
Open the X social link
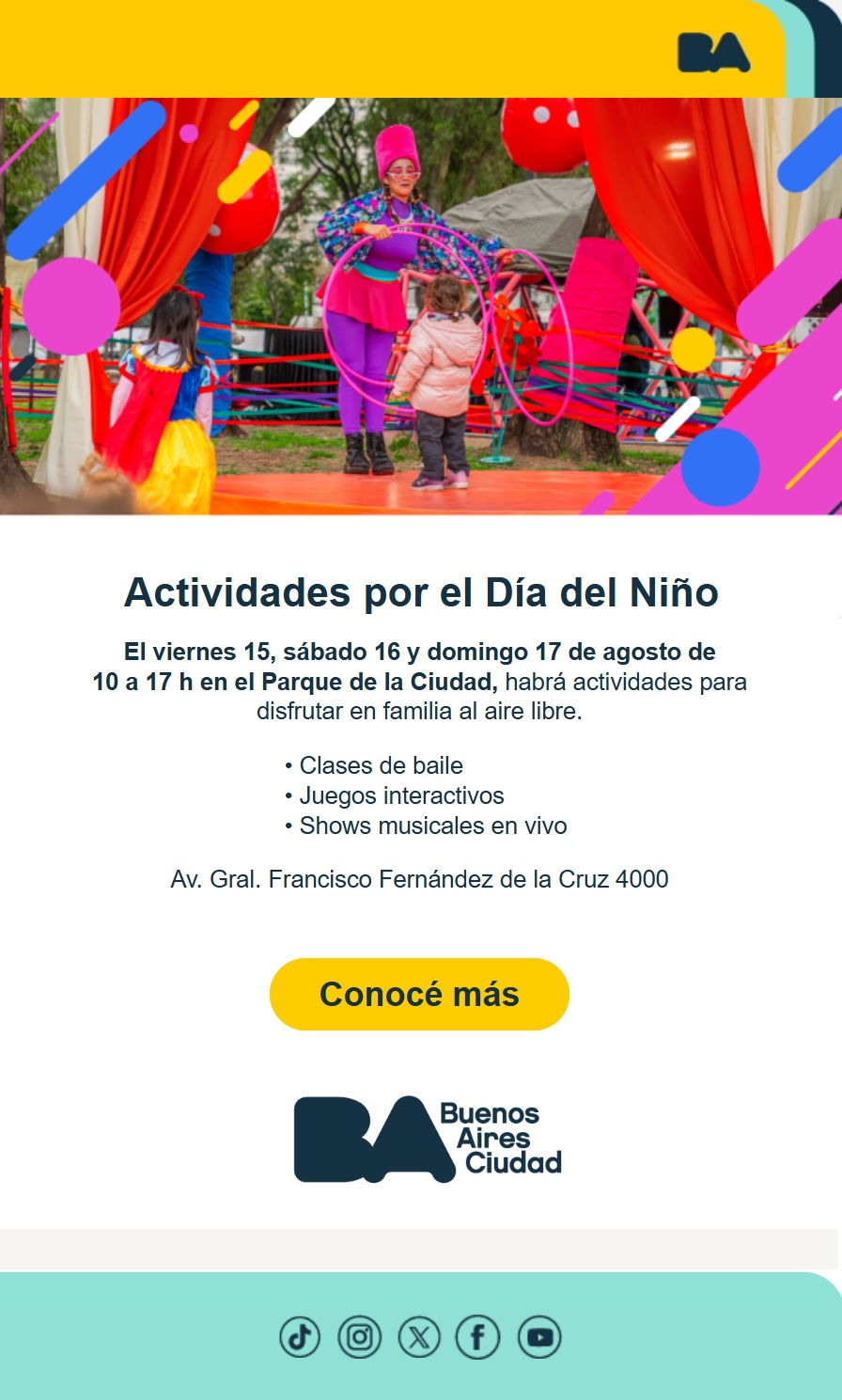[x=419, y=1336]
